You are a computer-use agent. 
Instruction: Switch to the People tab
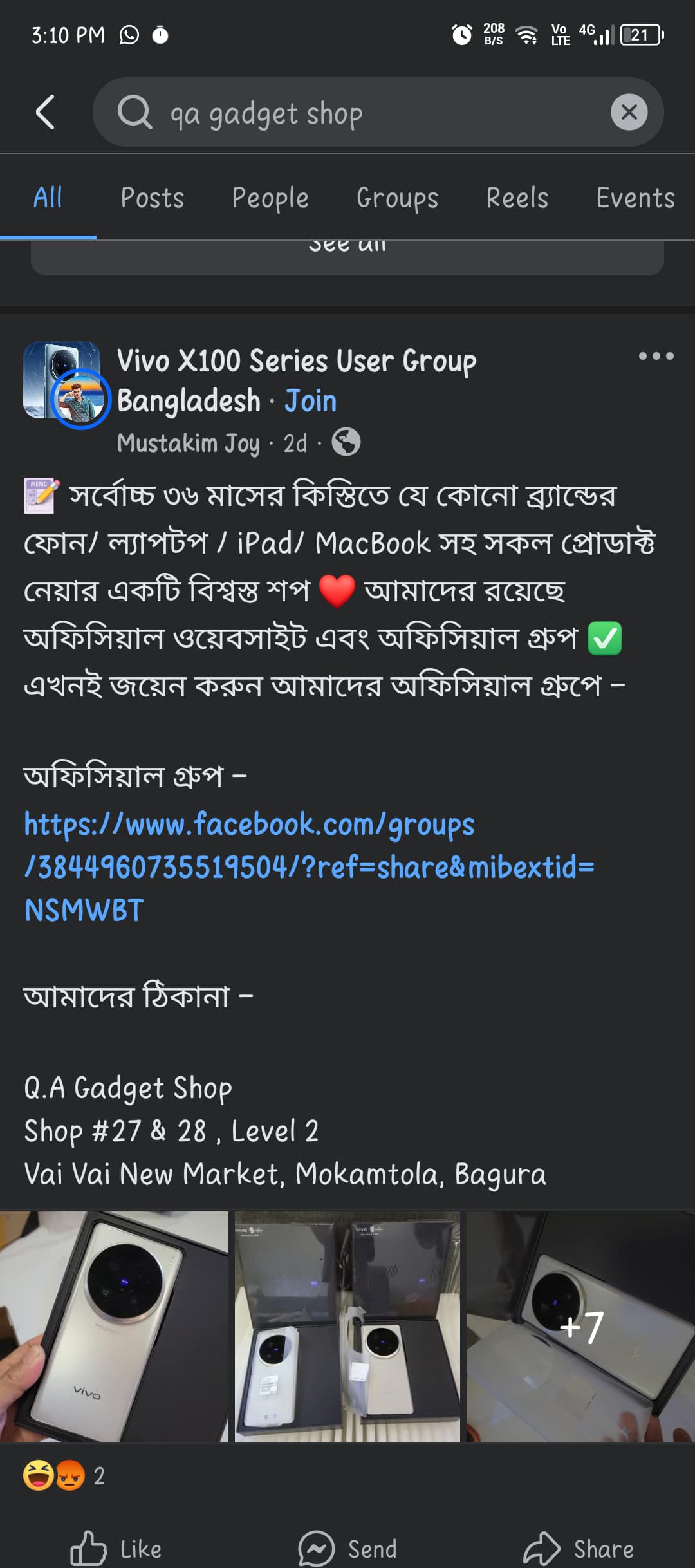pyautogui.click(x=270, y=198)
